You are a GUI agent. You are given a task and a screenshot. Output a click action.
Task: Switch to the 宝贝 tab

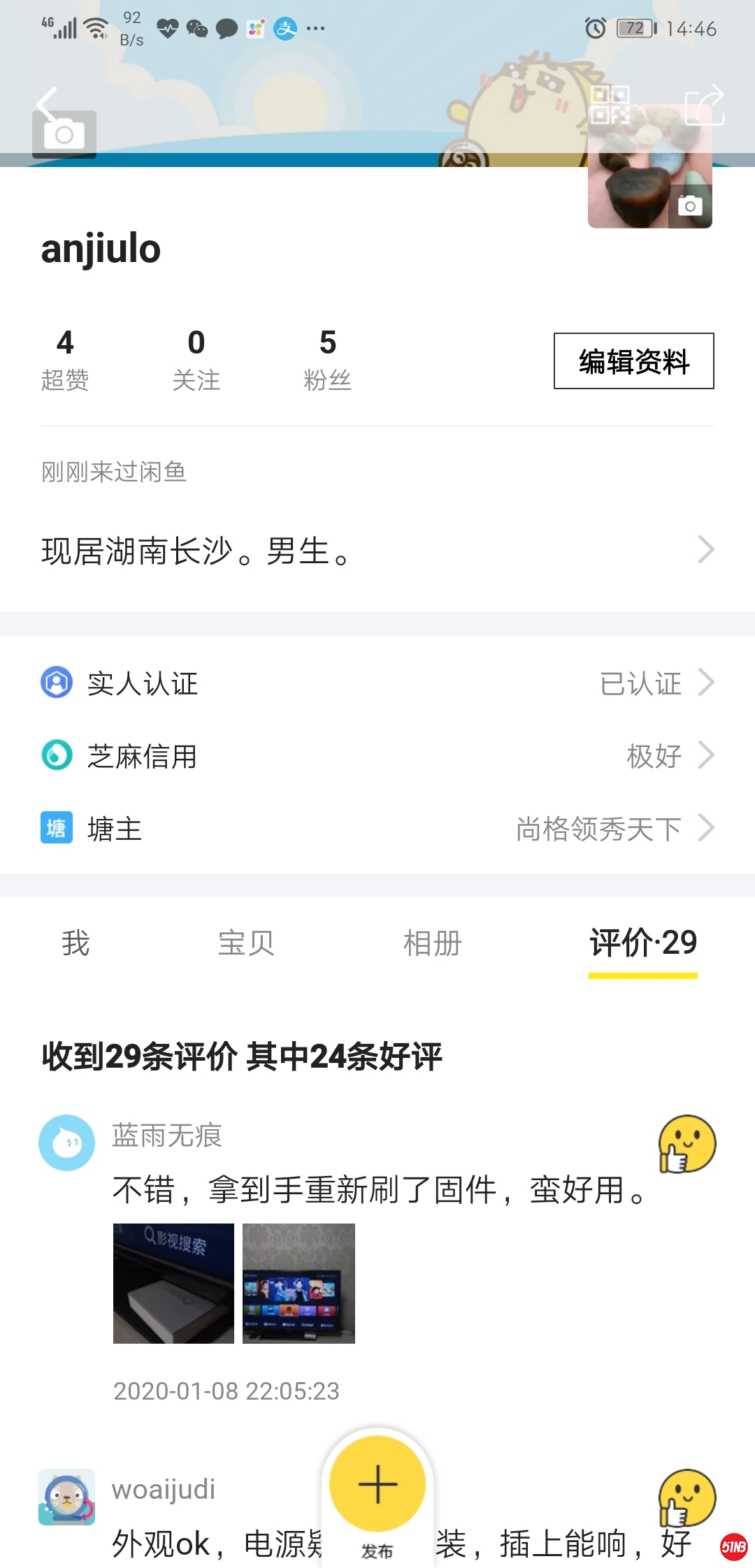click(246, 943)
